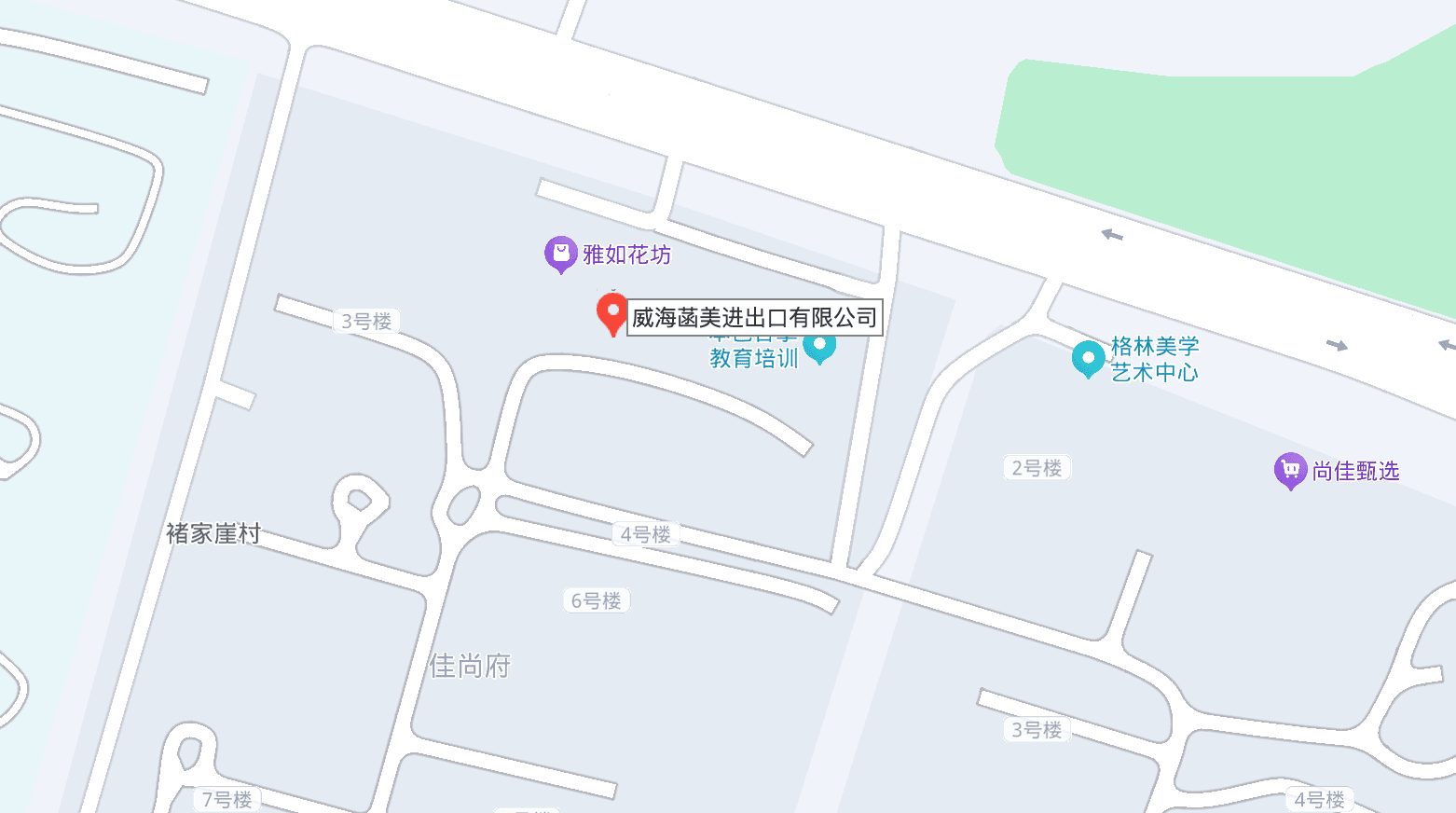Tap the 教育培训 place marker
Screen dimensions: 1456x813
[x=819, y=348]
